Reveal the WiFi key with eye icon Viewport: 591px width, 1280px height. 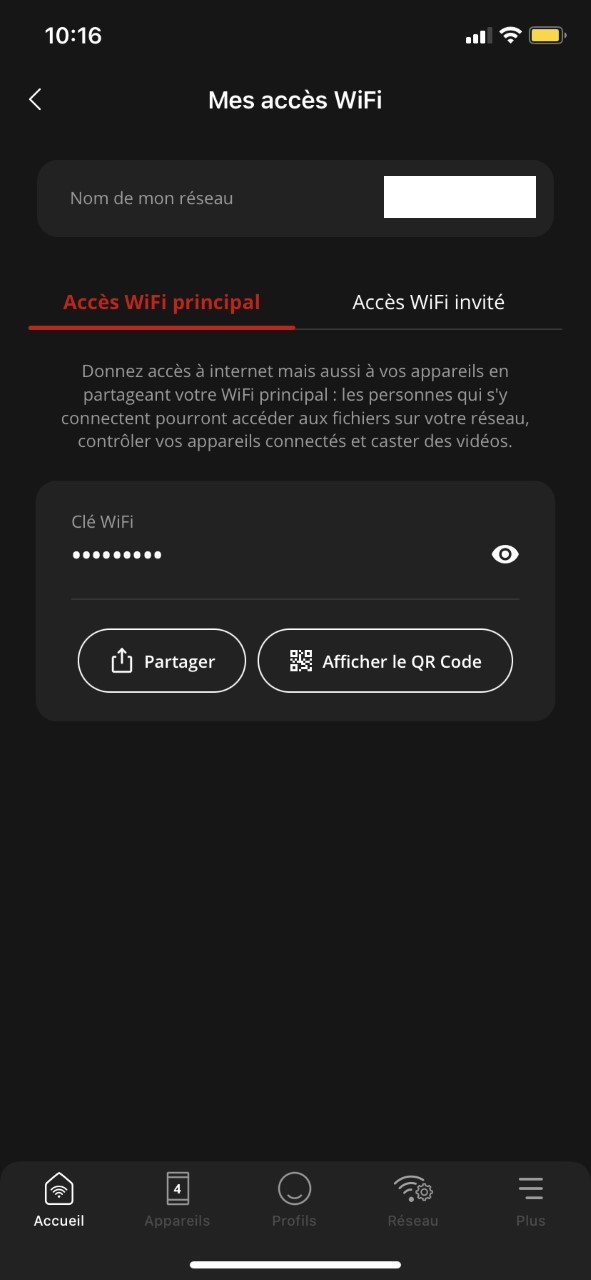click(505, 554)
